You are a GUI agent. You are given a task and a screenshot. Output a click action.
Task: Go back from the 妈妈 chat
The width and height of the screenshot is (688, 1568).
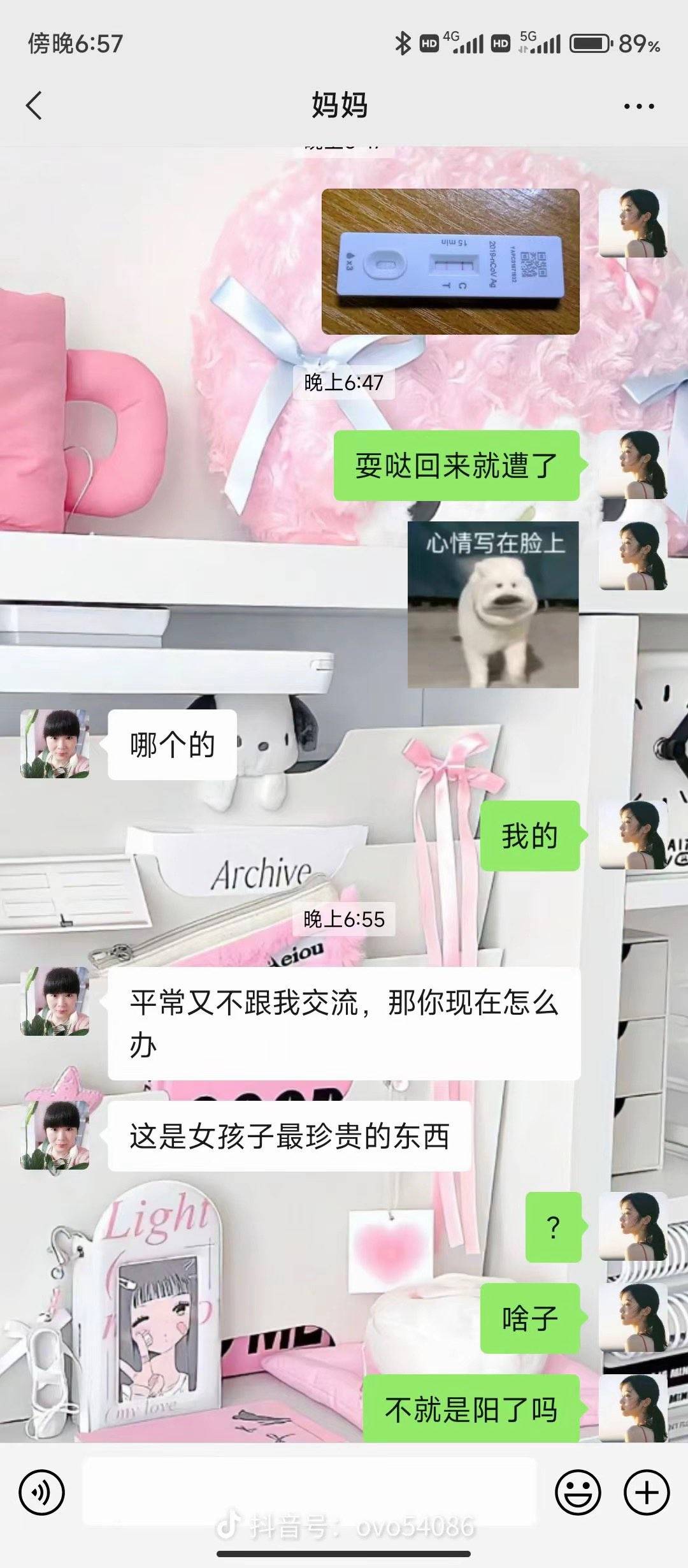point(34,105)
